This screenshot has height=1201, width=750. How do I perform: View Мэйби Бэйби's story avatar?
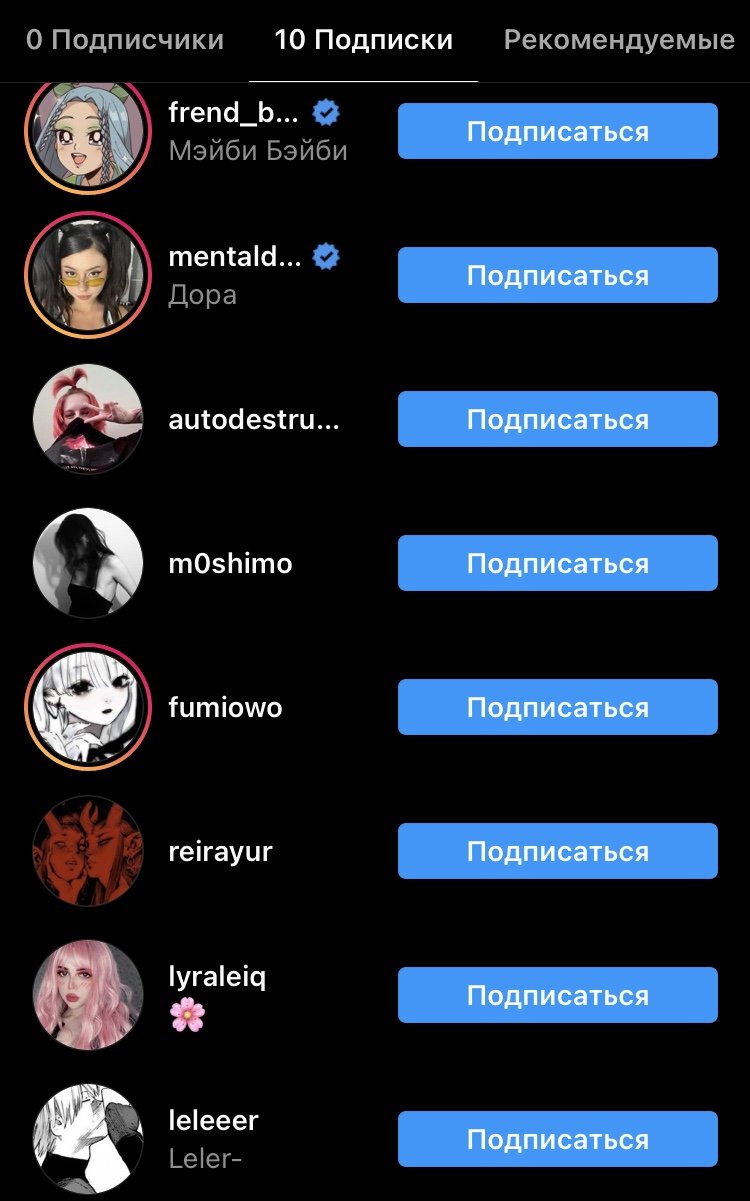88,131
